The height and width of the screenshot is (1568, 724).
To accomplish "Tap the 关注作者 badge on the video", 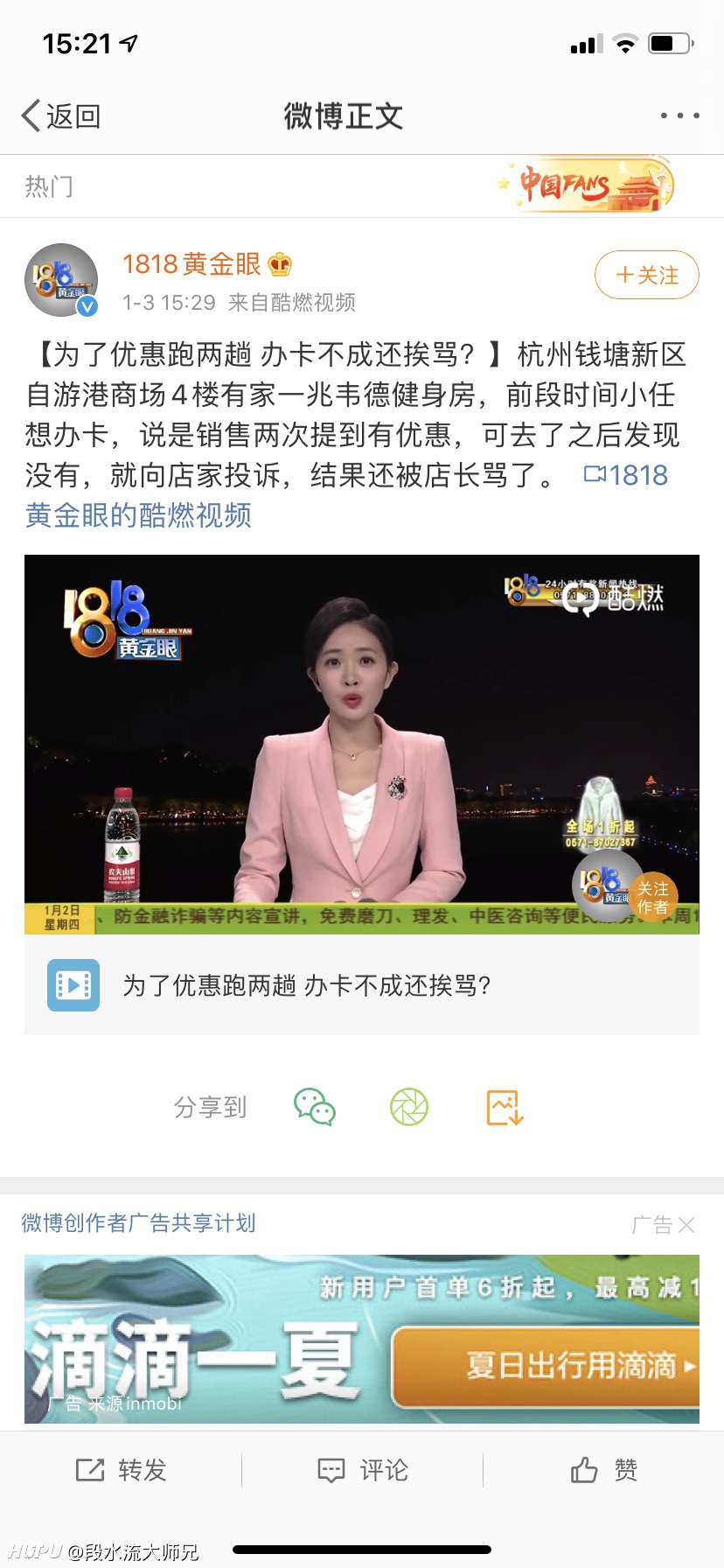I will coord(652,897).
